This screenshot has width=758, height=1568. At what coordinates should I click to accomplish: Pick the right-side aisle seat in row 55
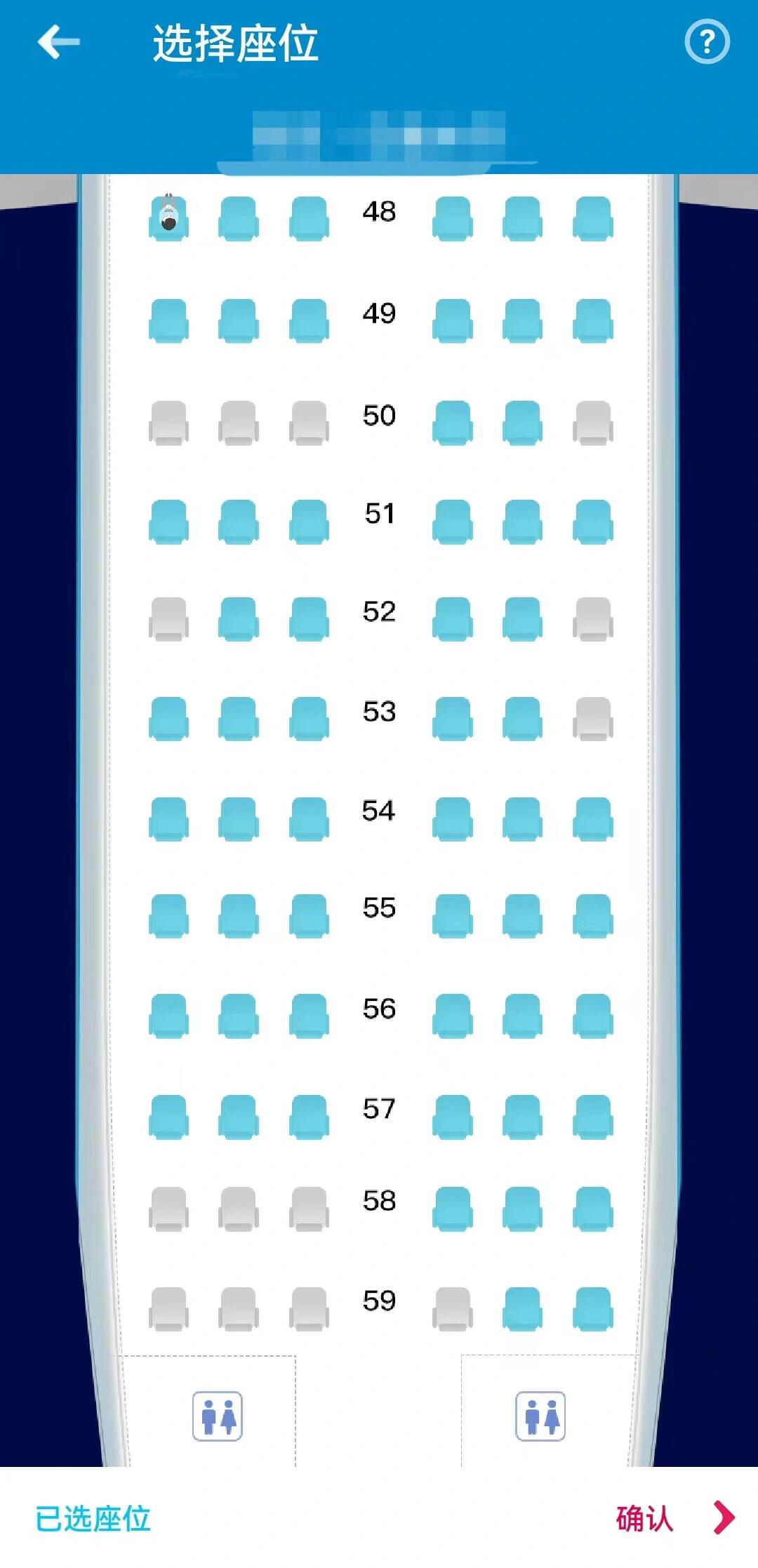coord(452,916)
